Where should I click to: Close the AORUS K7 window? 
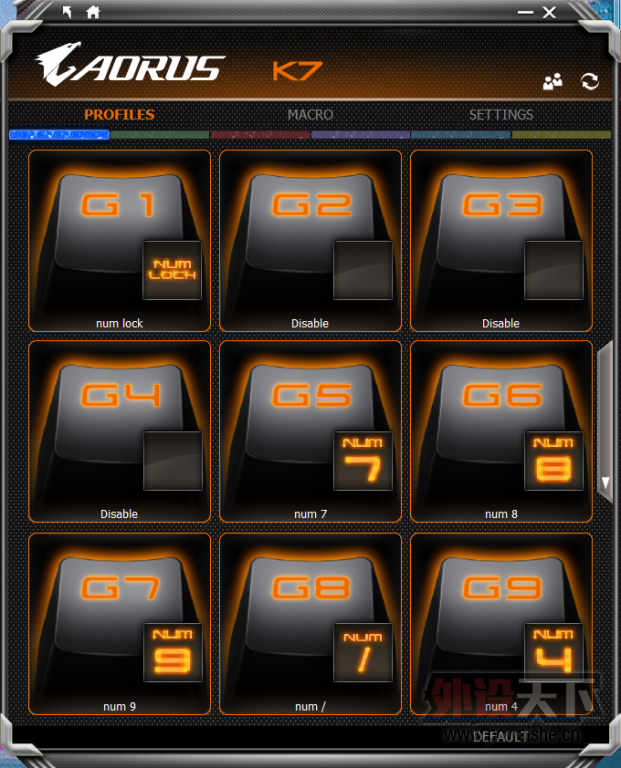(549, 12)
